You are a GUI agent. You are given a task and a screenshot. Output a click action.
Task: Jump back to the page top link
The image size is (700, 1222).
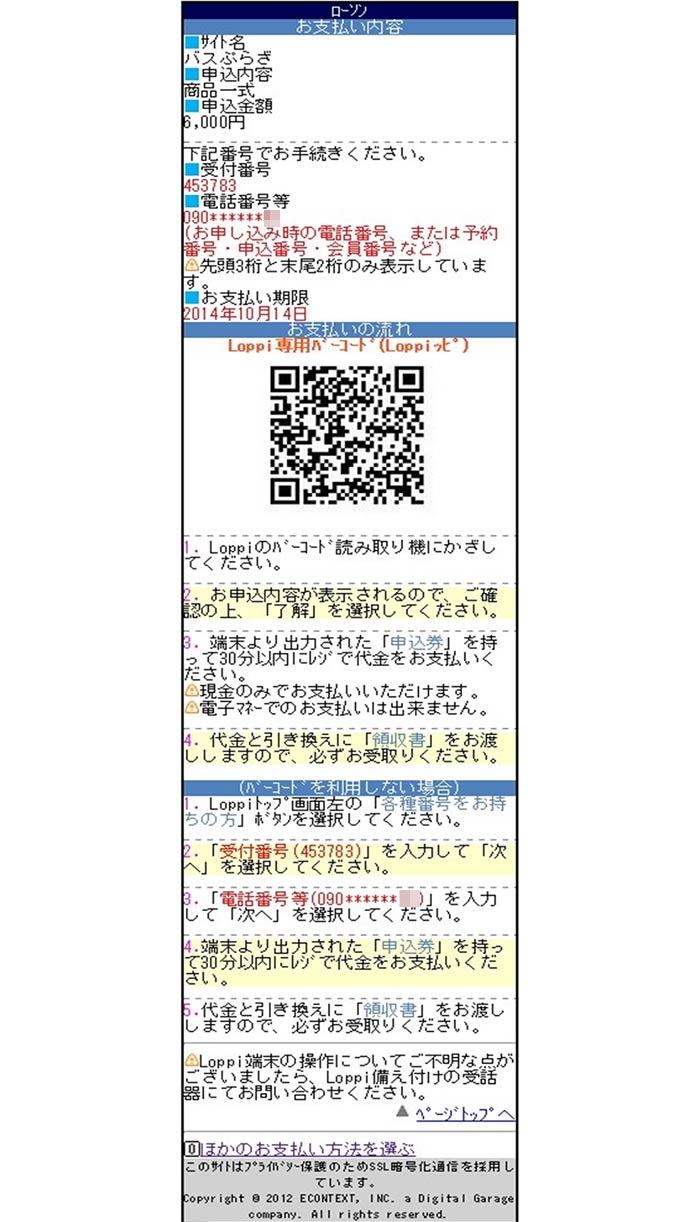click(465, 1113)
